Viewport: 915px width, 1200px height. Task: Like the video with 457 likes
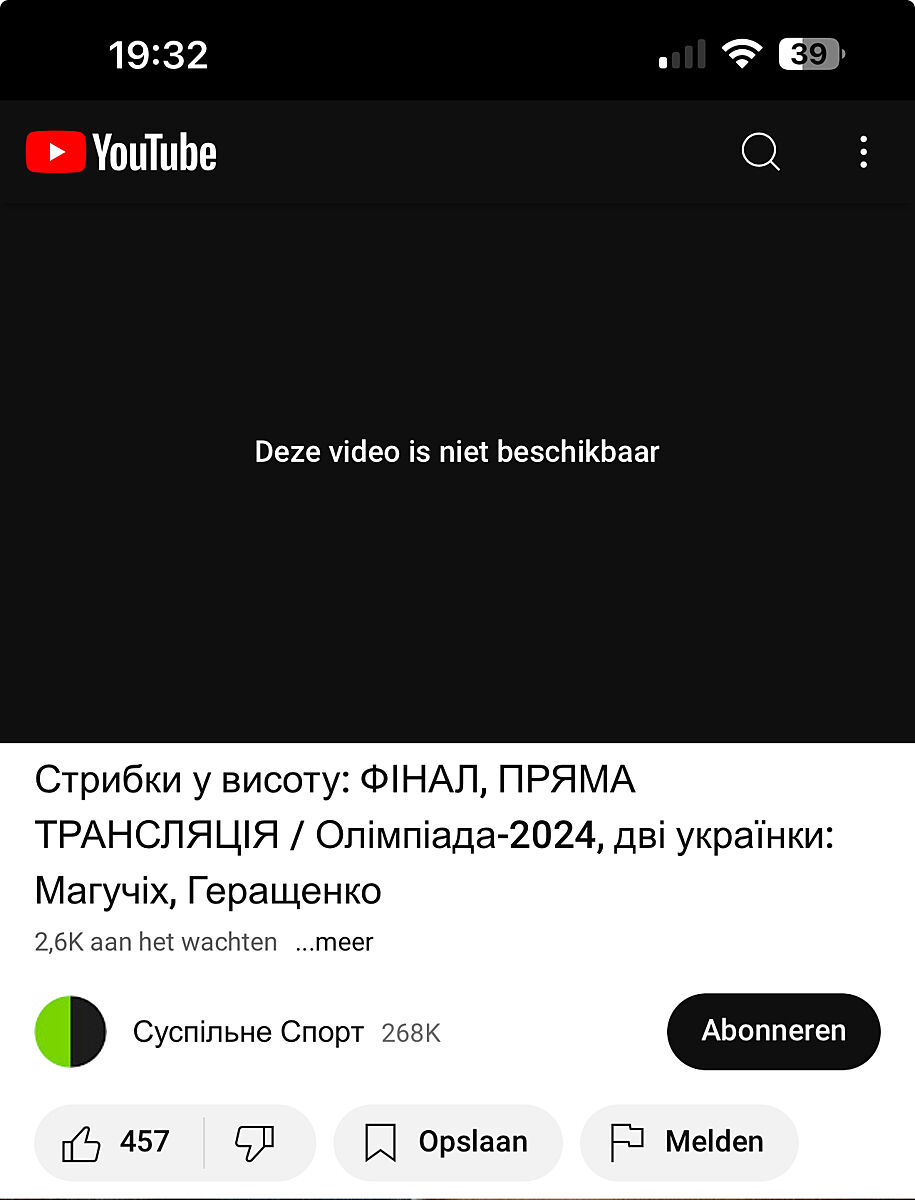[117, 1142]
